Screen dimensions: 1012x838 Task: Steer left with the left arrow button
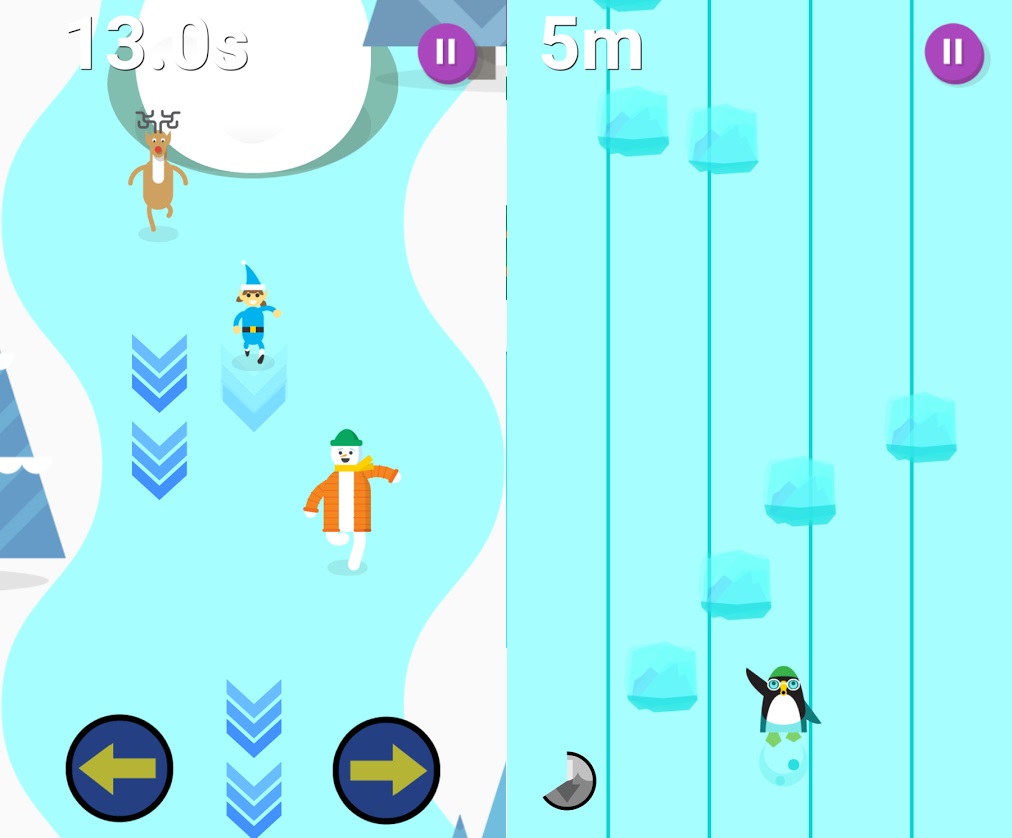click(x=120, y=768)
